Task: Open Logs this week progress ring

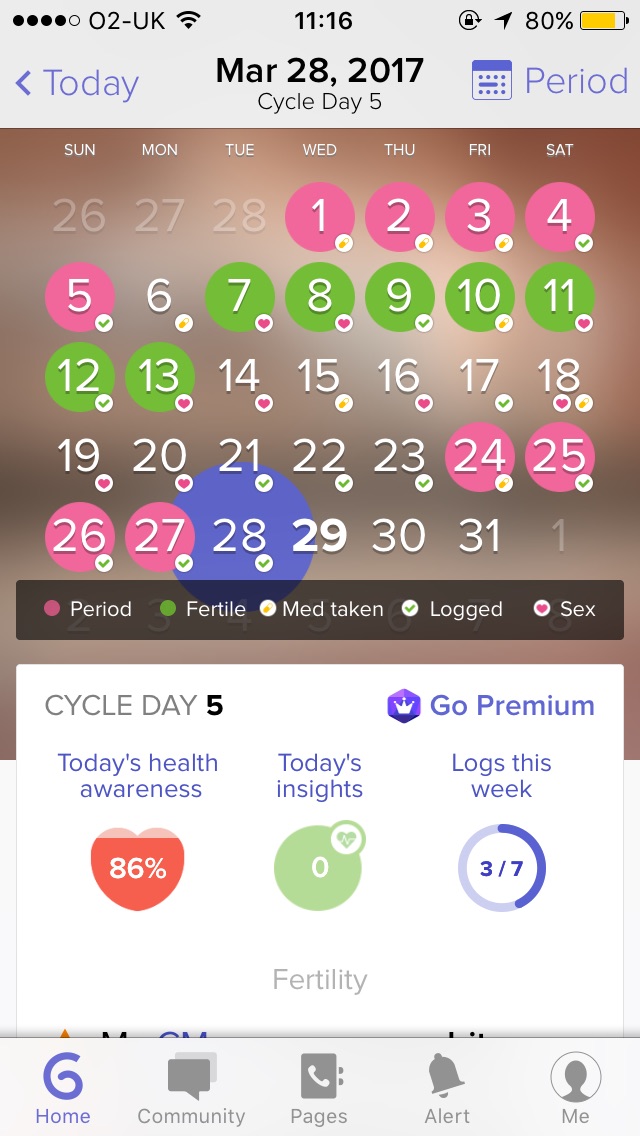Action: click(x=501, y=867)
